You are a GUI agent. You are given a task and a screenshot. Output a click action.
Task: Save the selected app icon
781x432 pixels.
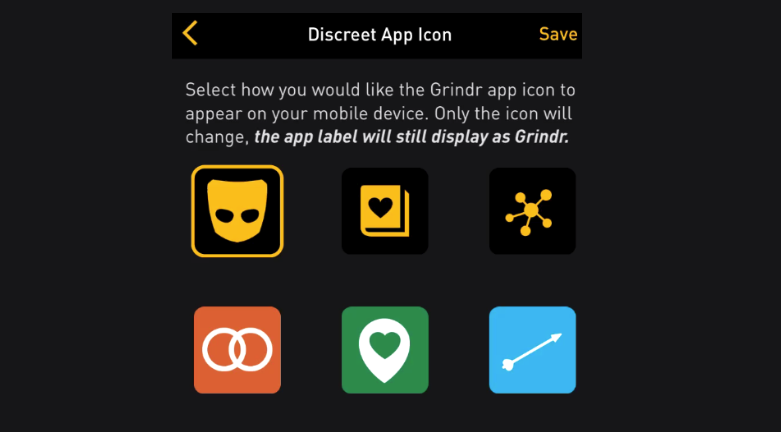pos(558,34)
